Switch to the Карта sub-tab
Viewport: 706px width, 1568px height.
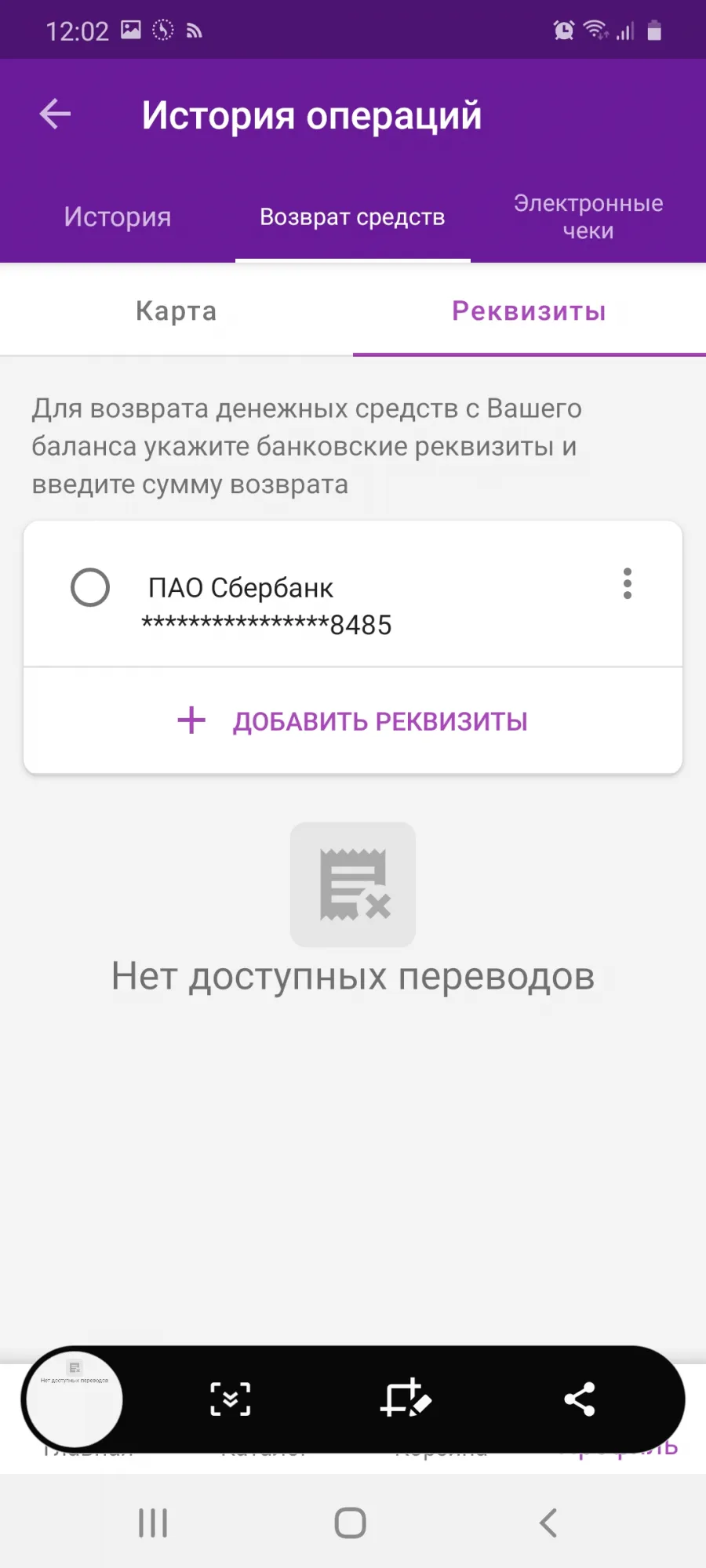click(x=176, y=311)
